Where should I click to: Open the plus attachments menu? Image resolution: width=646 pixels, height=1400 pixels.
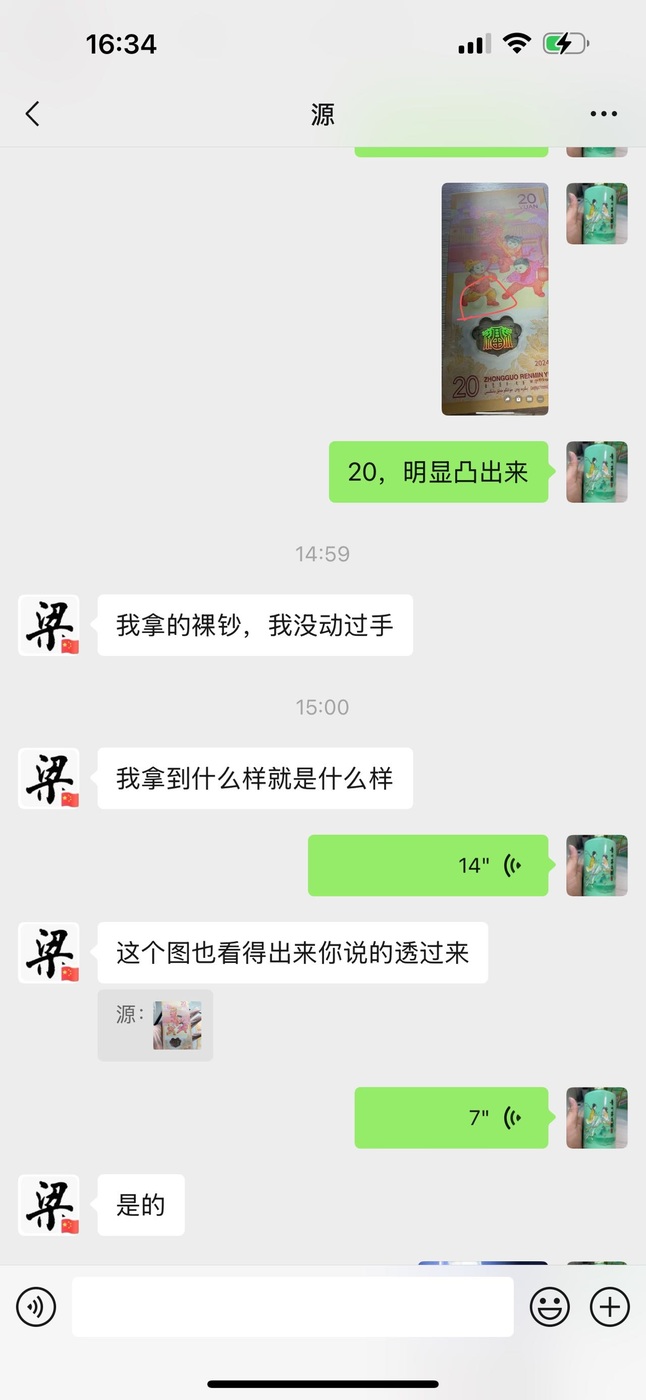click(x=609, y=1306)
